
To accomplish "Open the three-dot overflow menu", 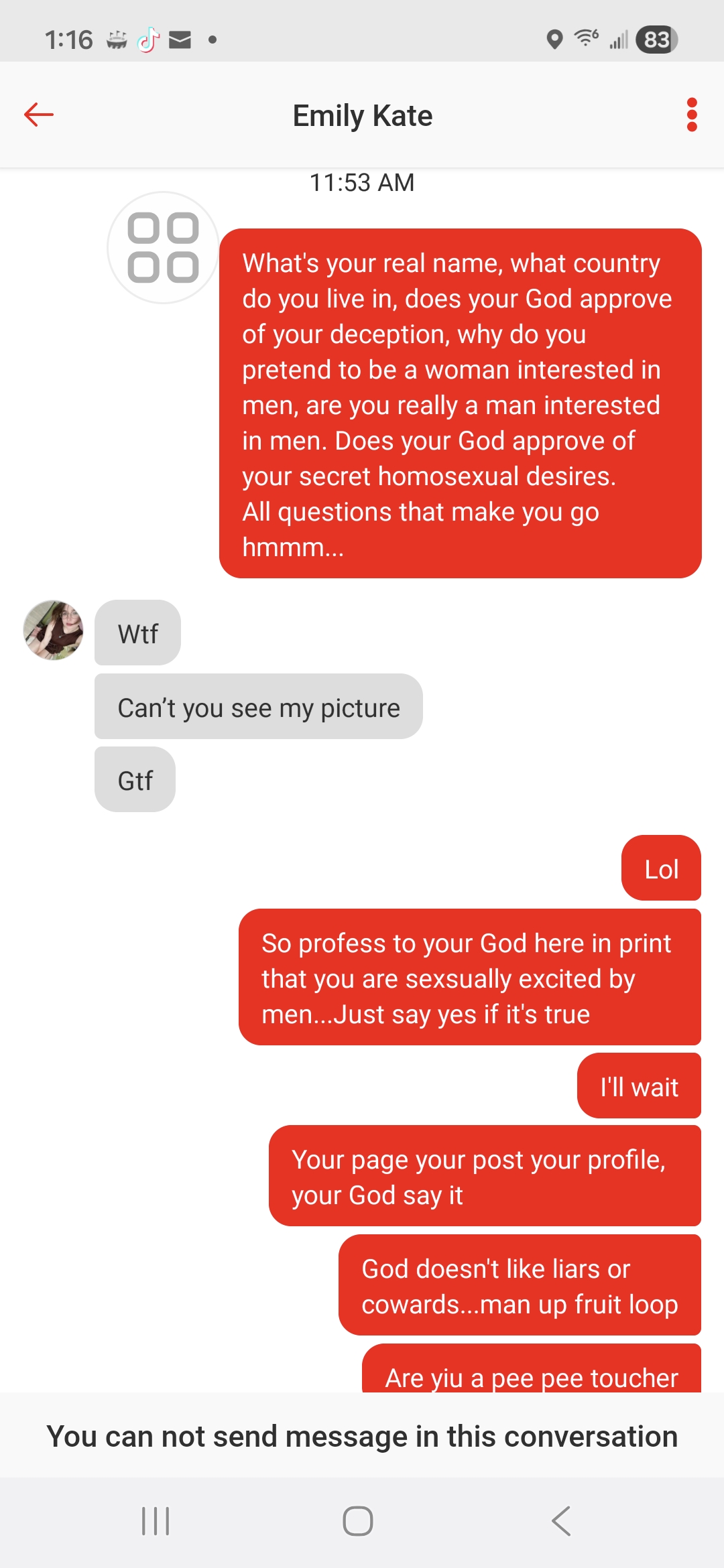I will point(692,115).
